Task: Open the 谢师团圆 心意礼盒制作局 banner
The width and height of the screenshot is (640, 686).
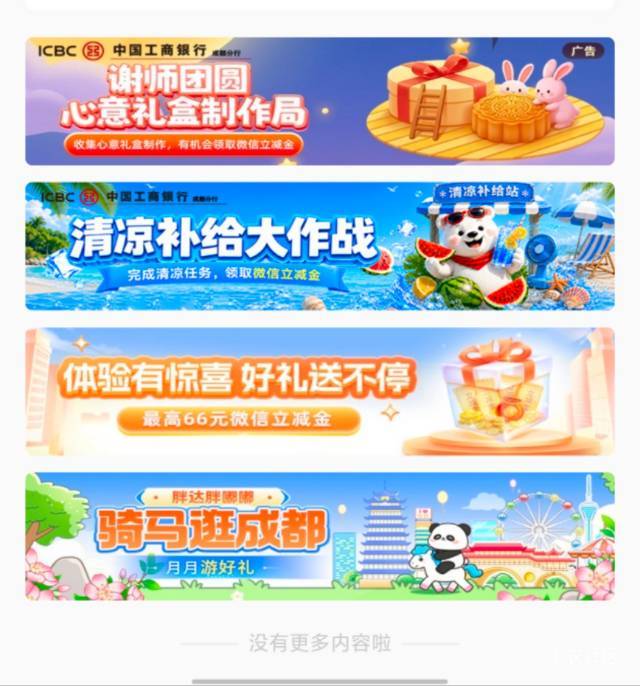Action: [320, 101]
